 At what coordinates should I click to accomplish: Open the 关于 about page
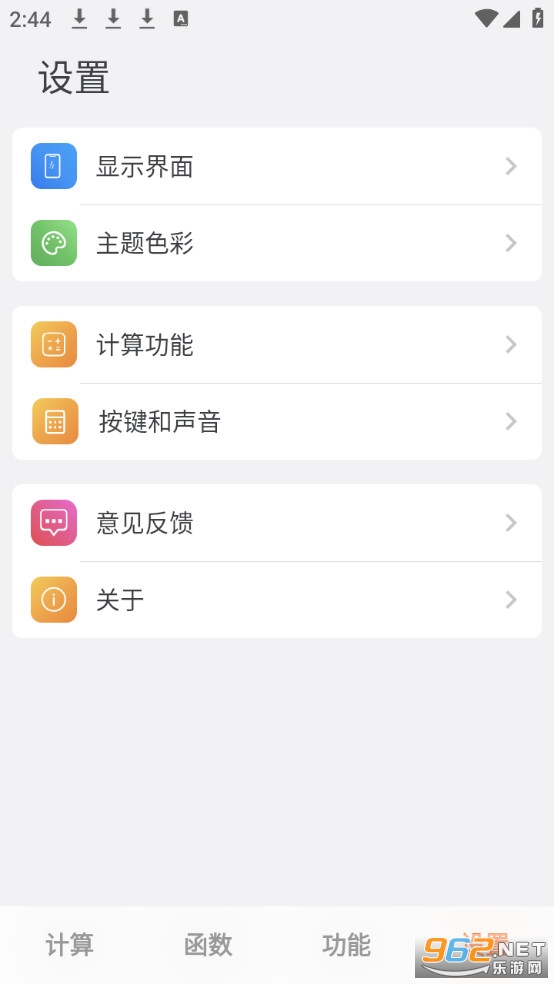[x=277, y=600]
